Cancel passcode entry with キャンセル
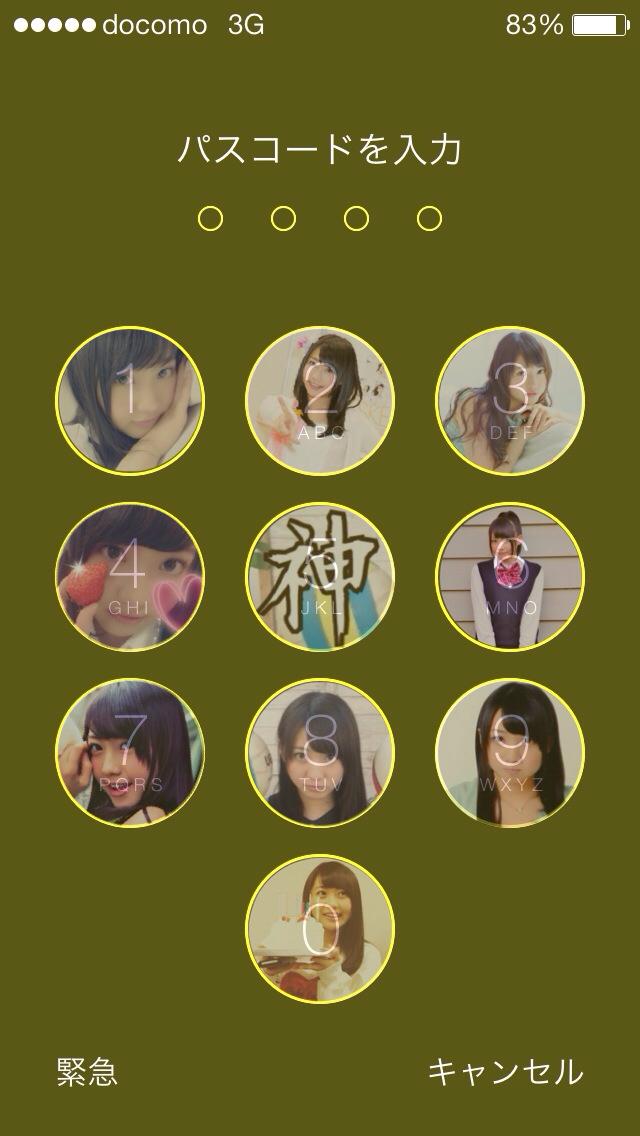The height and width of the screenshot is (1136, 640). pos(505,1072)
